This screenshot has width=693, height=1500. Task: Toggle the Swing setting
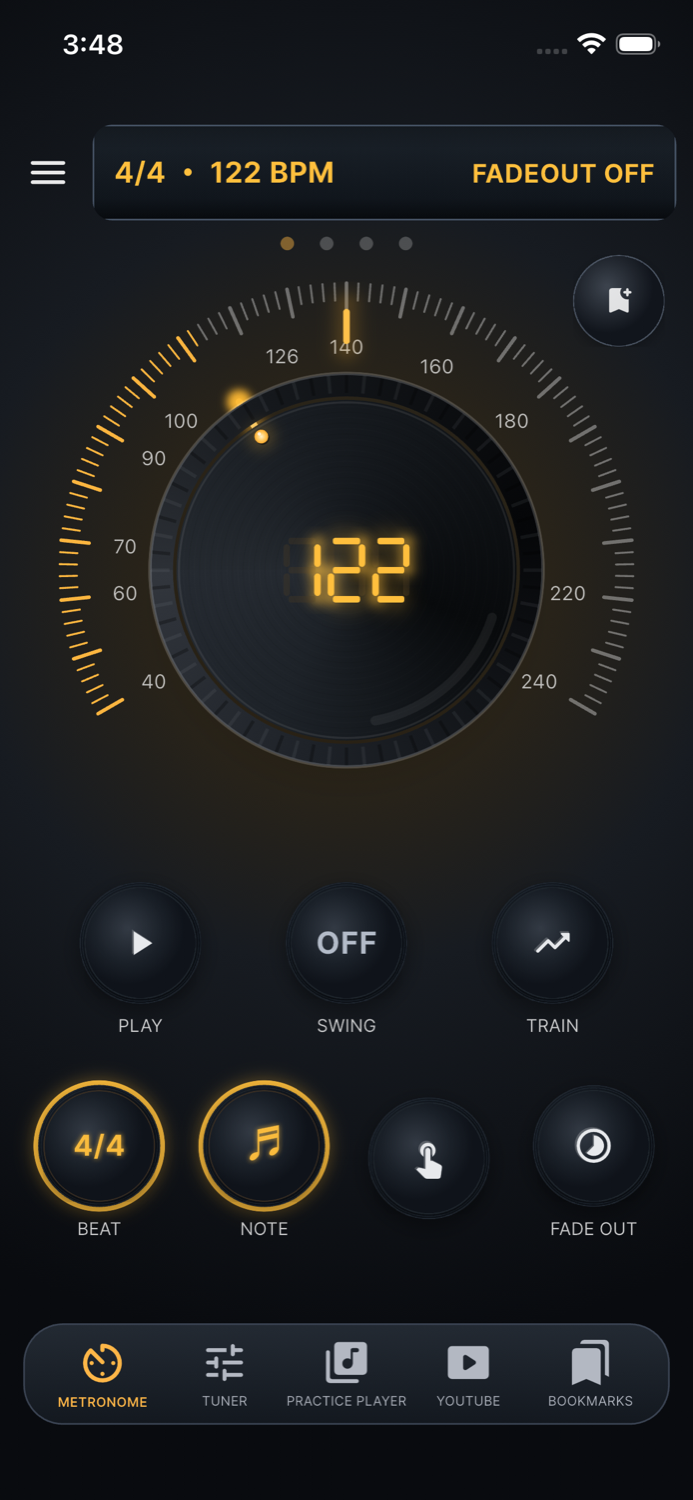[x=346, y=943]
